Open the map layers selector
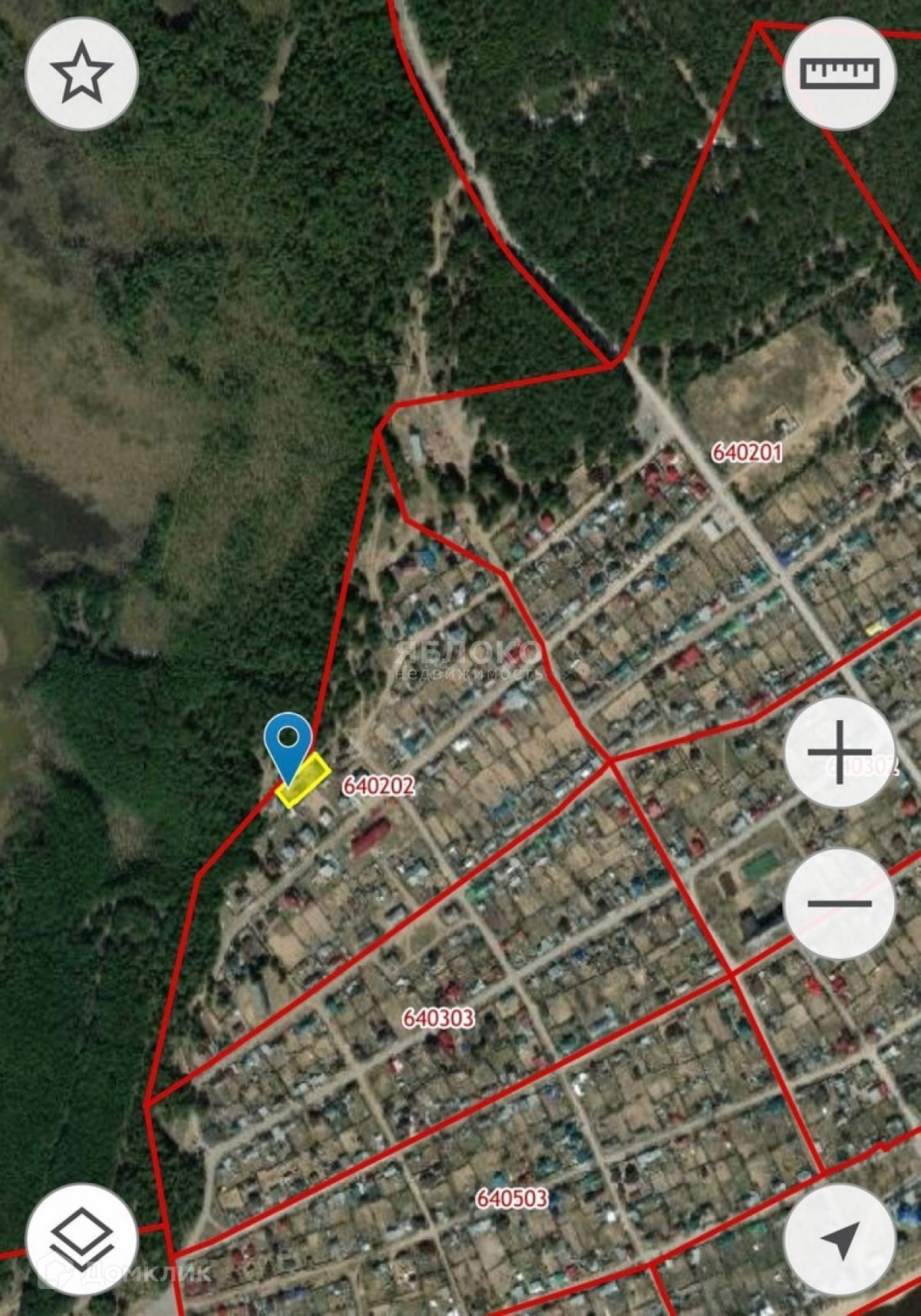The width and height of the screenshot is (921, 1316). pyautogui.click(x=81, y=1240)
